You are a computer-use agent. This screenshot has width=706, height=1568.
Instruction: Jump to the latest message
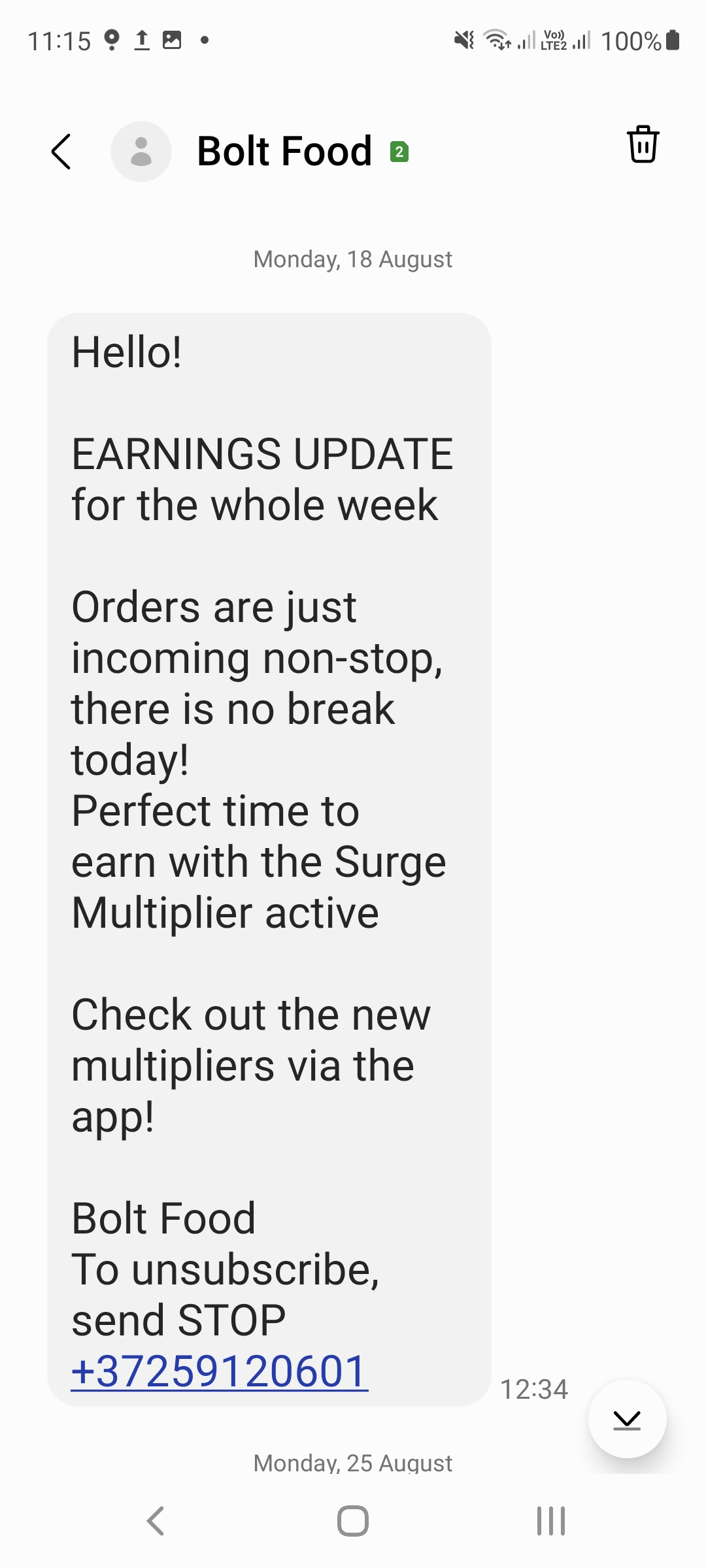(x=627, y=1419)
